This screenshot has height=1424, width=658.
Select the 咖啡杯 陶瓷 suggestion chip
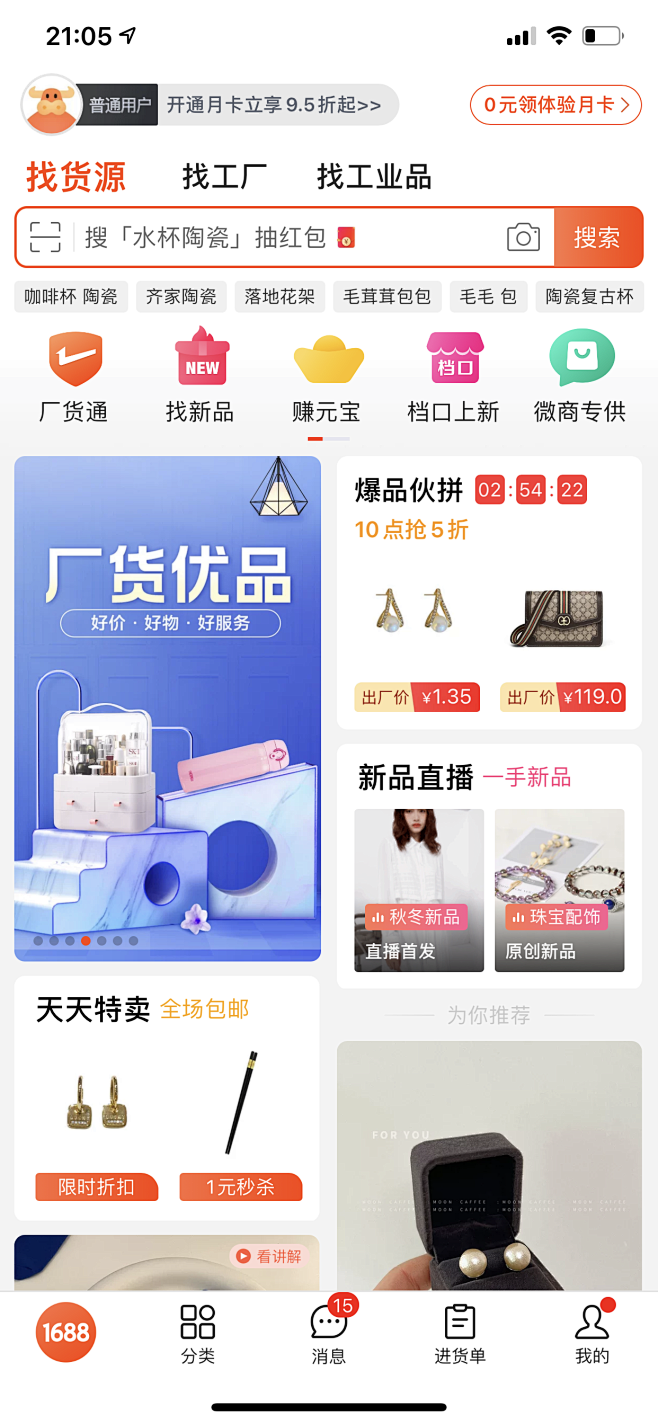click(71, 296)
